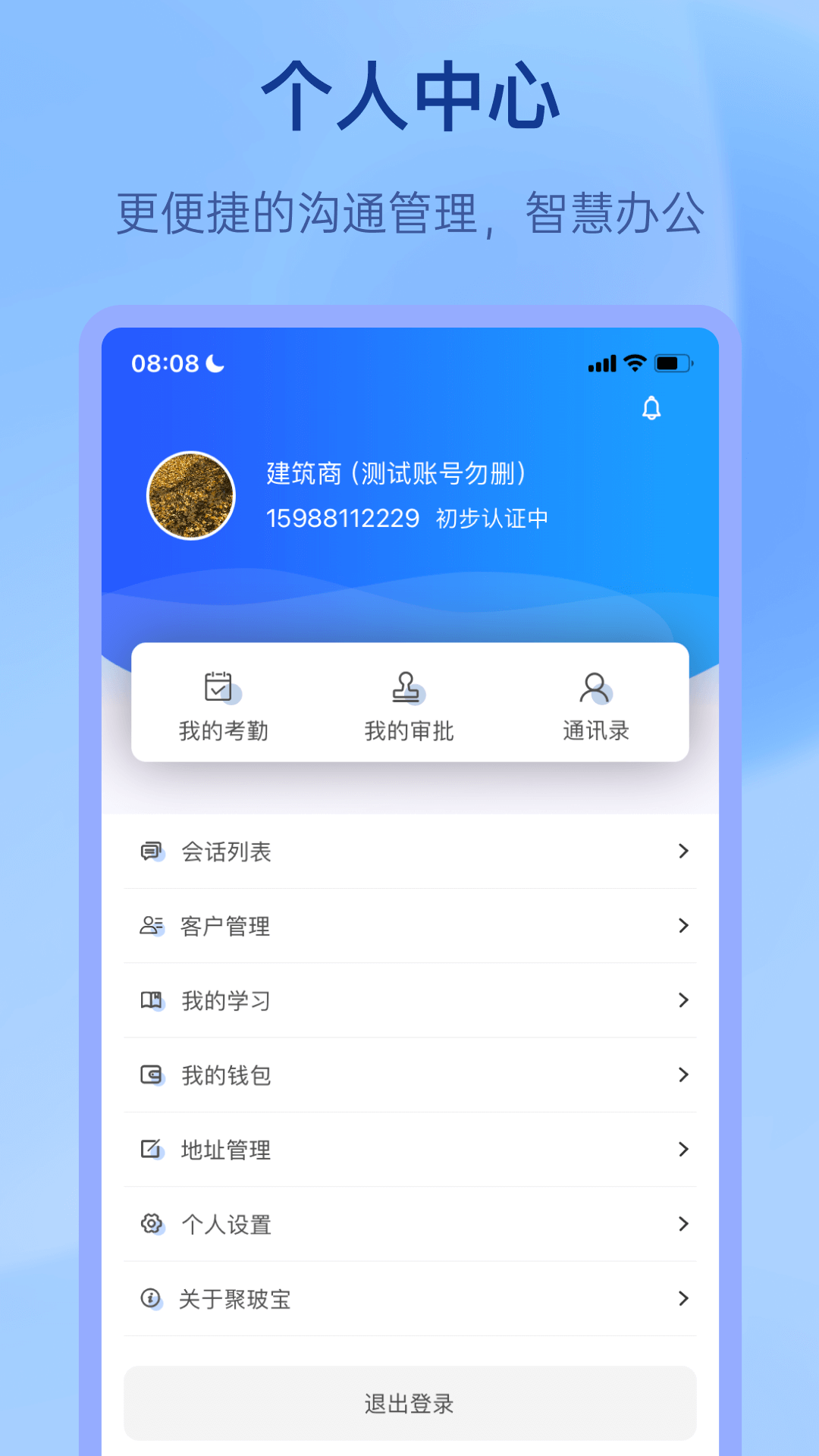Click the profile avatar picture
Image resolution: width=819 pixels, height=1456 pixels.
click(191, 494)
